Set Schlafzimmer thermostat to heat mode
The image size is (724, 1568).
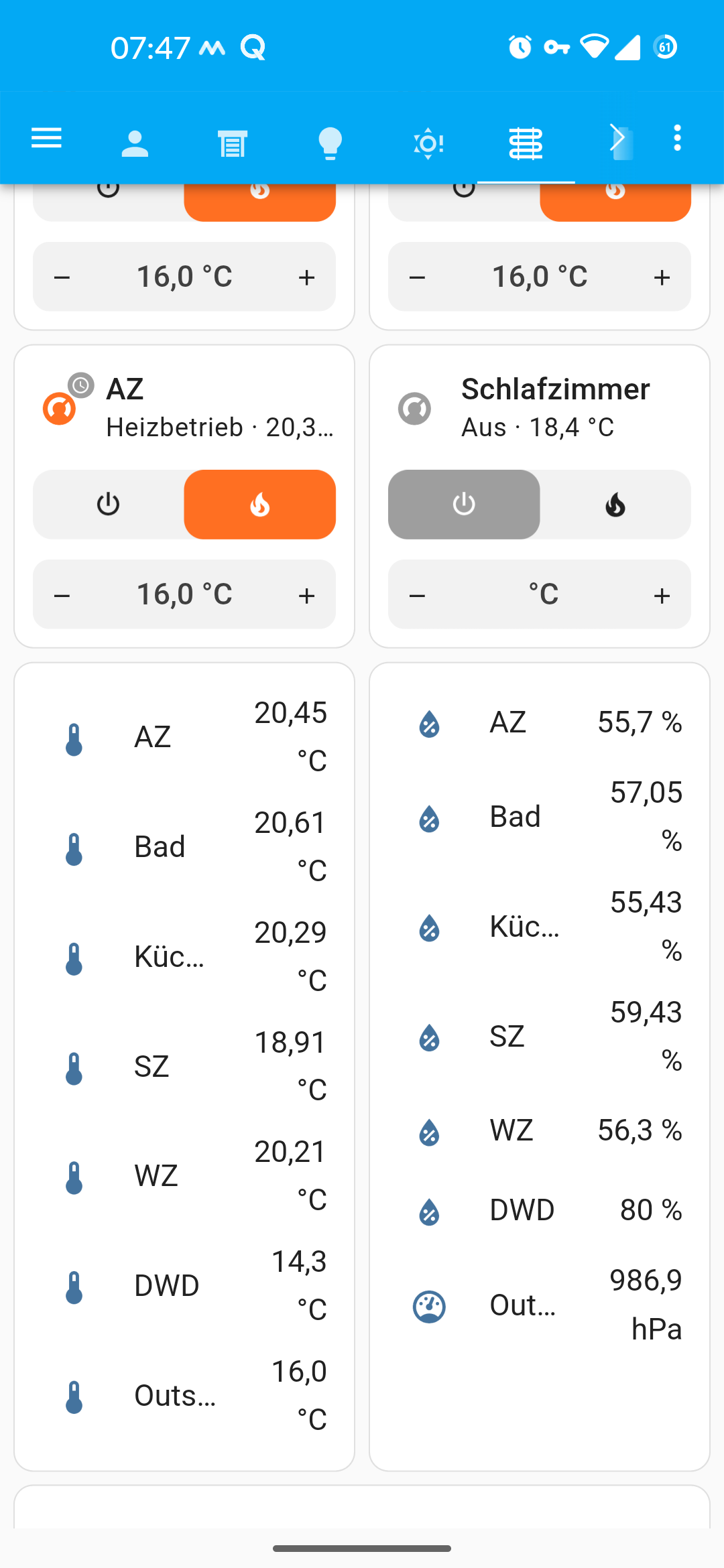(615, 505)
